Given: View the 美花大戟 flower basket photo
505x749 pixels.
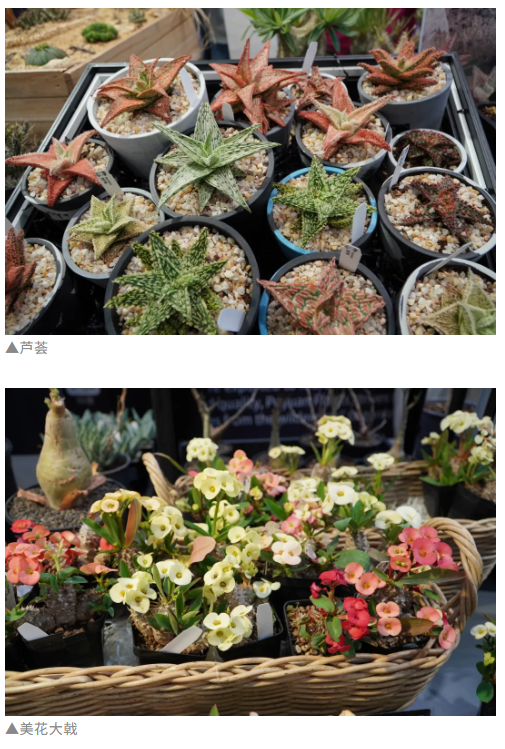Looking at the screenshot, I should point(250,552).
